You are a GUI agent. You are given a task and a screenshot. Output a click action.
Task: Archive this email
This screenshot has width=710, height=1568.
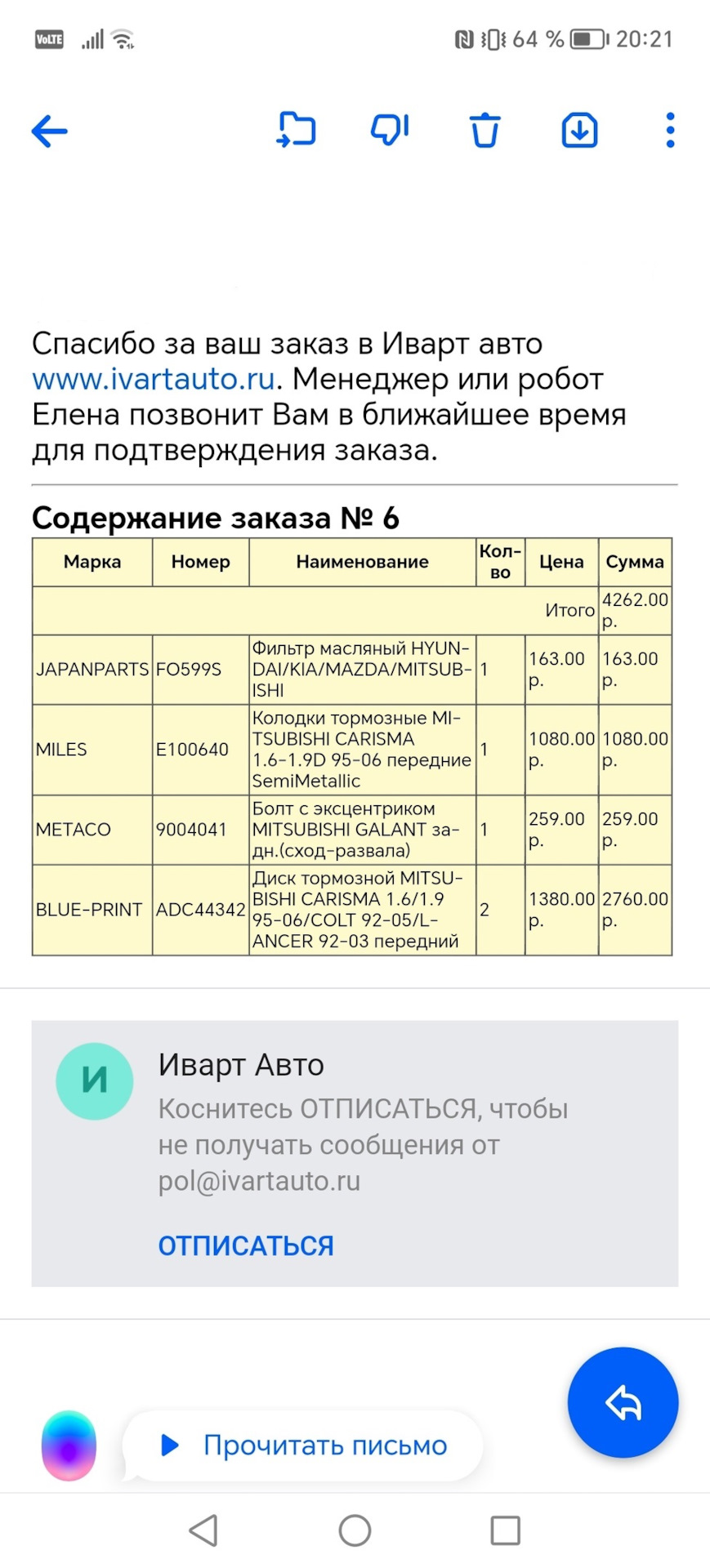click(x=579, y=131)
